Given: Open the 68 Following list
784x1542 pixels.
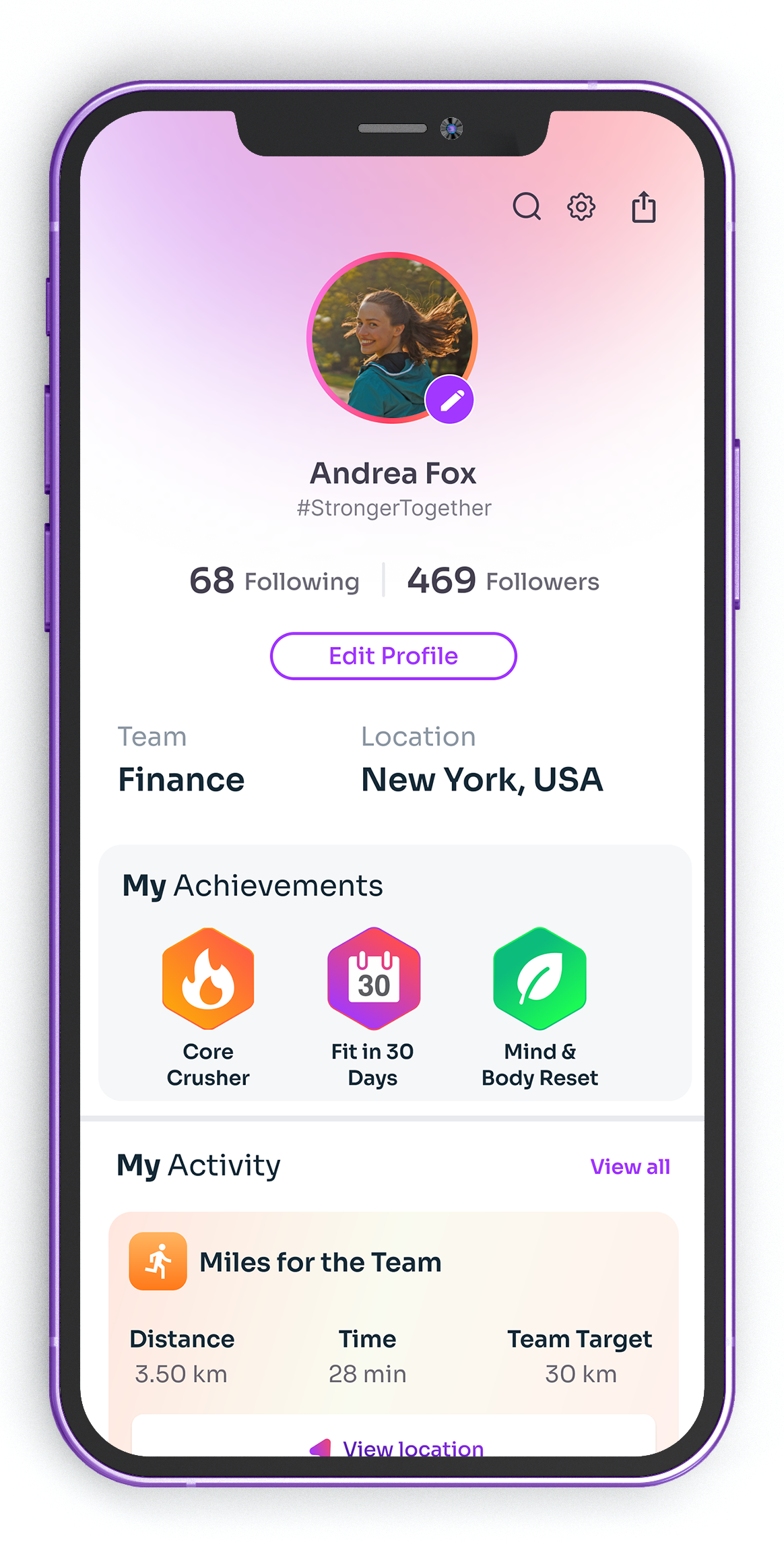Looking at the screenshot, I should click(x=274, y=581).
